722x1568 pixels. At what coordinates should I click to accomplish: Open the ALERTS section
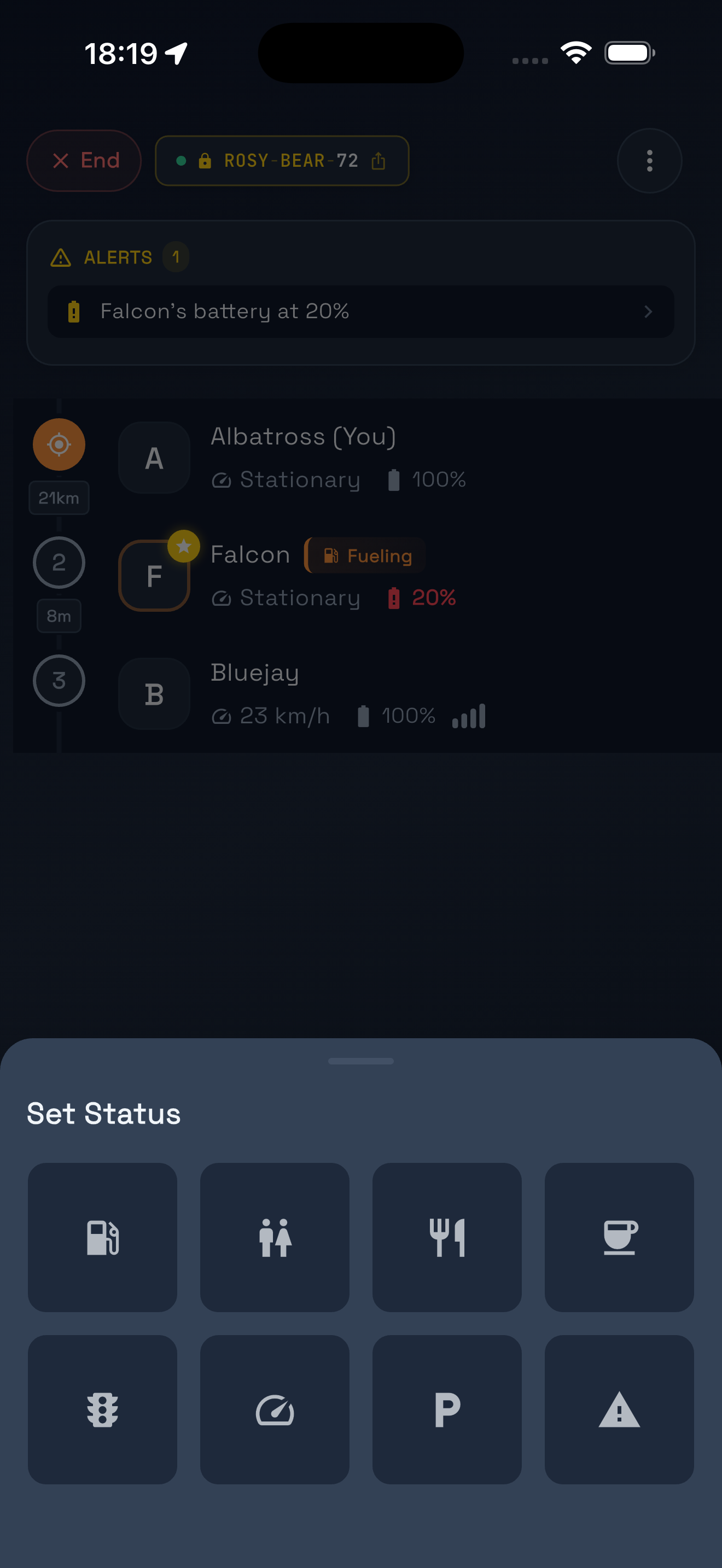click(x=118, y=257)
